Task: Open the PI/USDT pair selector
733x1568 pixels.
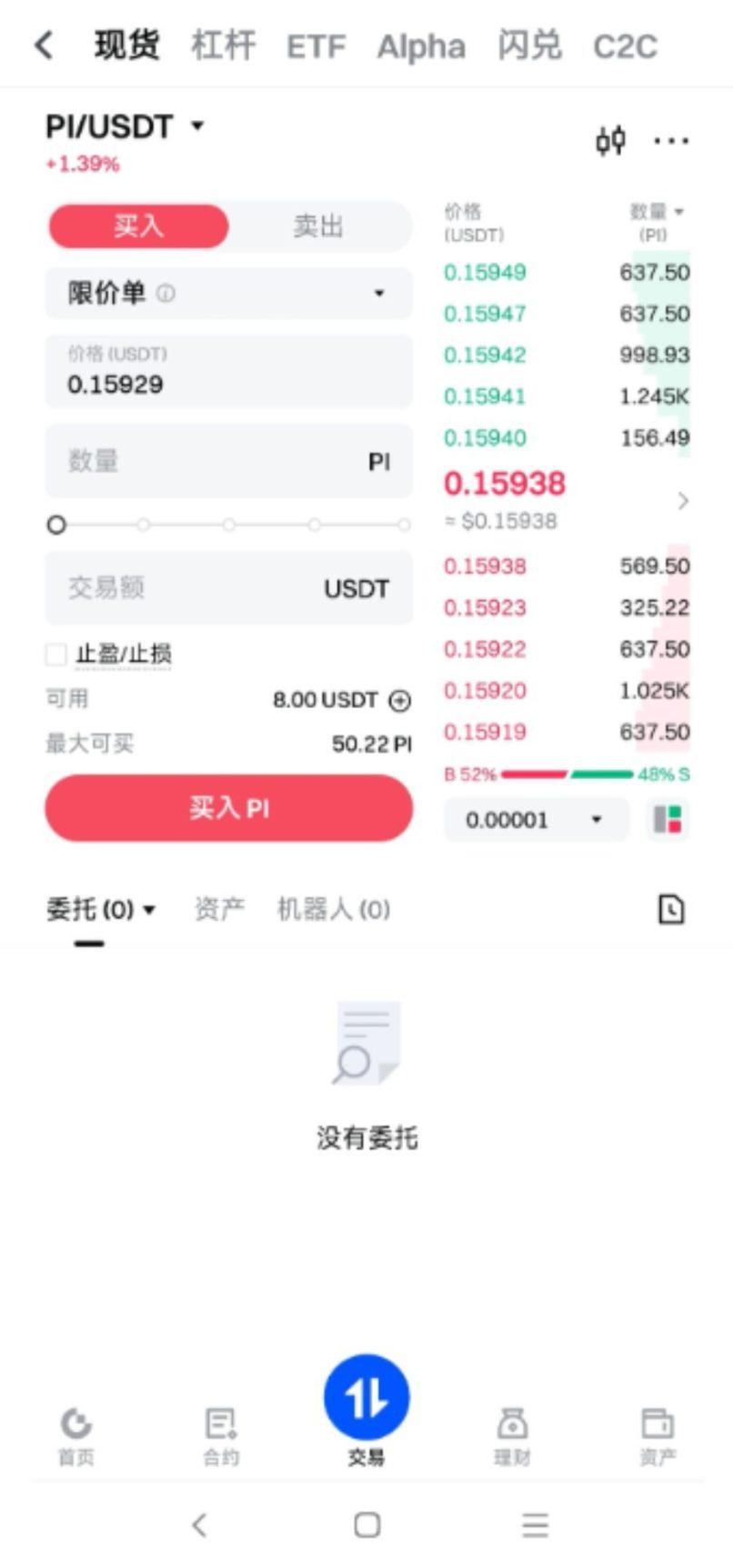Action: (x=126, y=126)
